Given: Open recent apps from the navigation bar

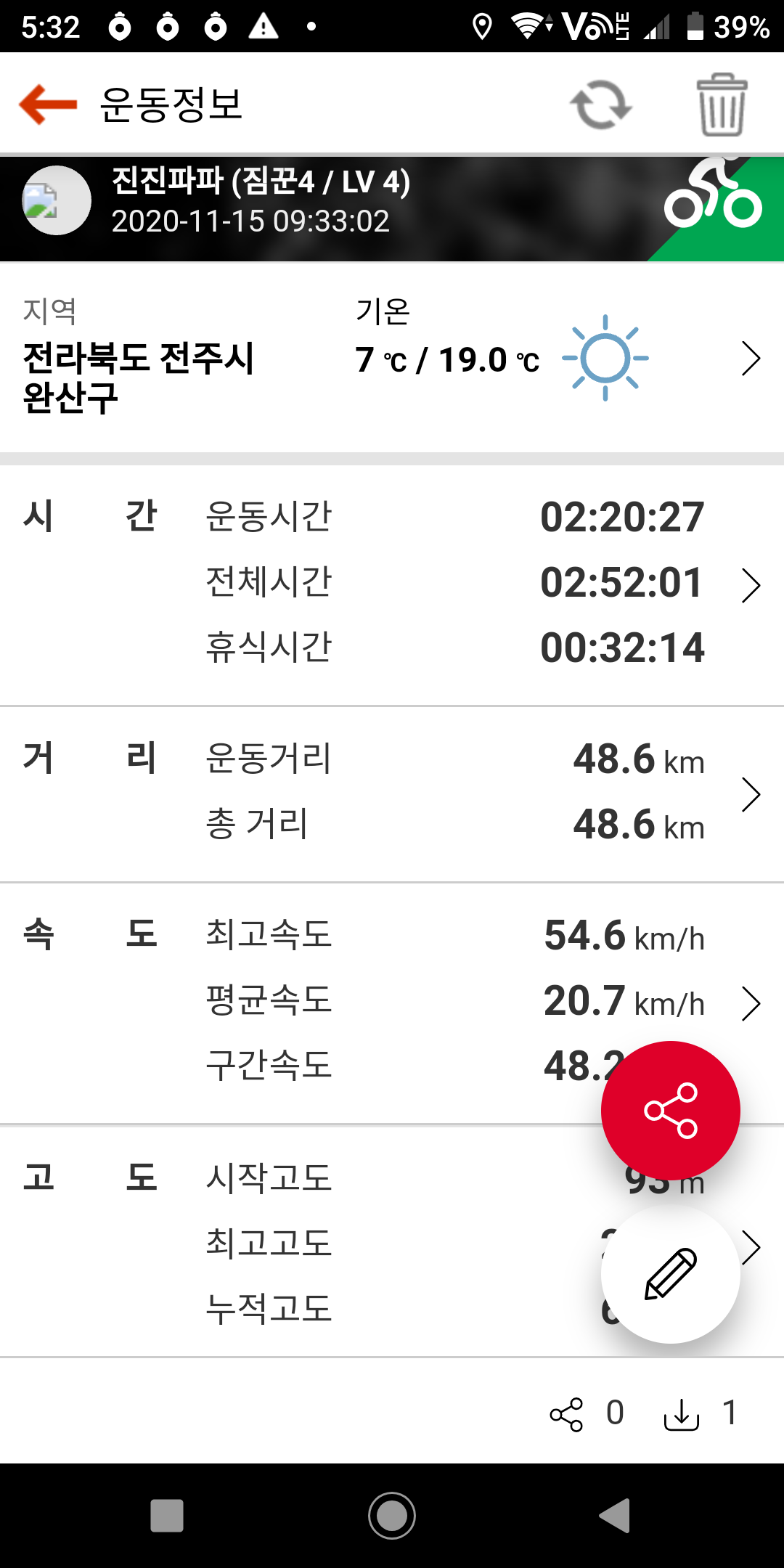Looking at the screenshot, I should click(167, 1516).
